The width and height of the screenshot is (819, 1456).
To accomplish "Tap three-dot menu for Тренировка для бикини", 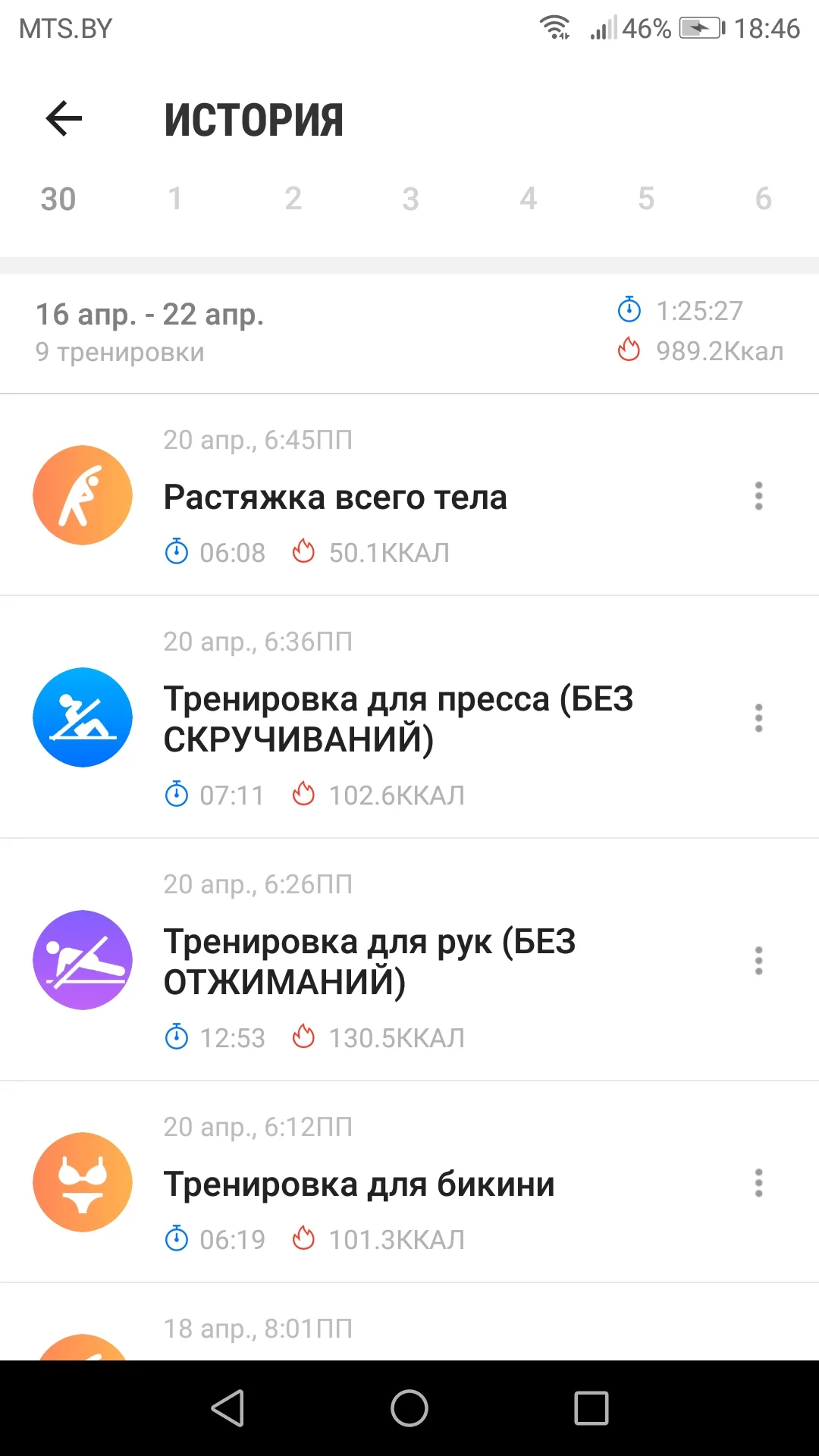I will pyautogui.click(x=758, y=1183).
